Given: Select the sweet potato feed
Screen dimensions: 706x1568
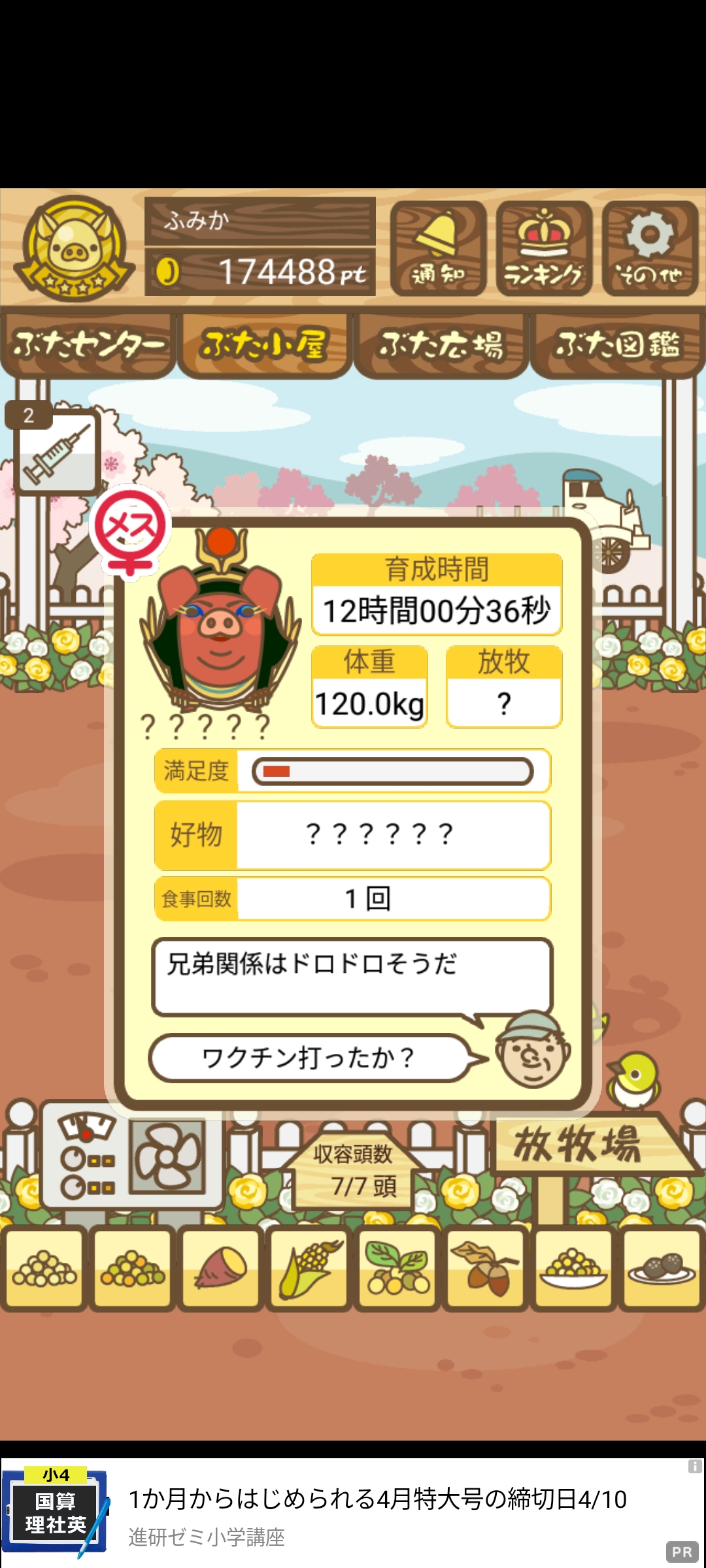Looking at the screenshot, I should 221,1269.
